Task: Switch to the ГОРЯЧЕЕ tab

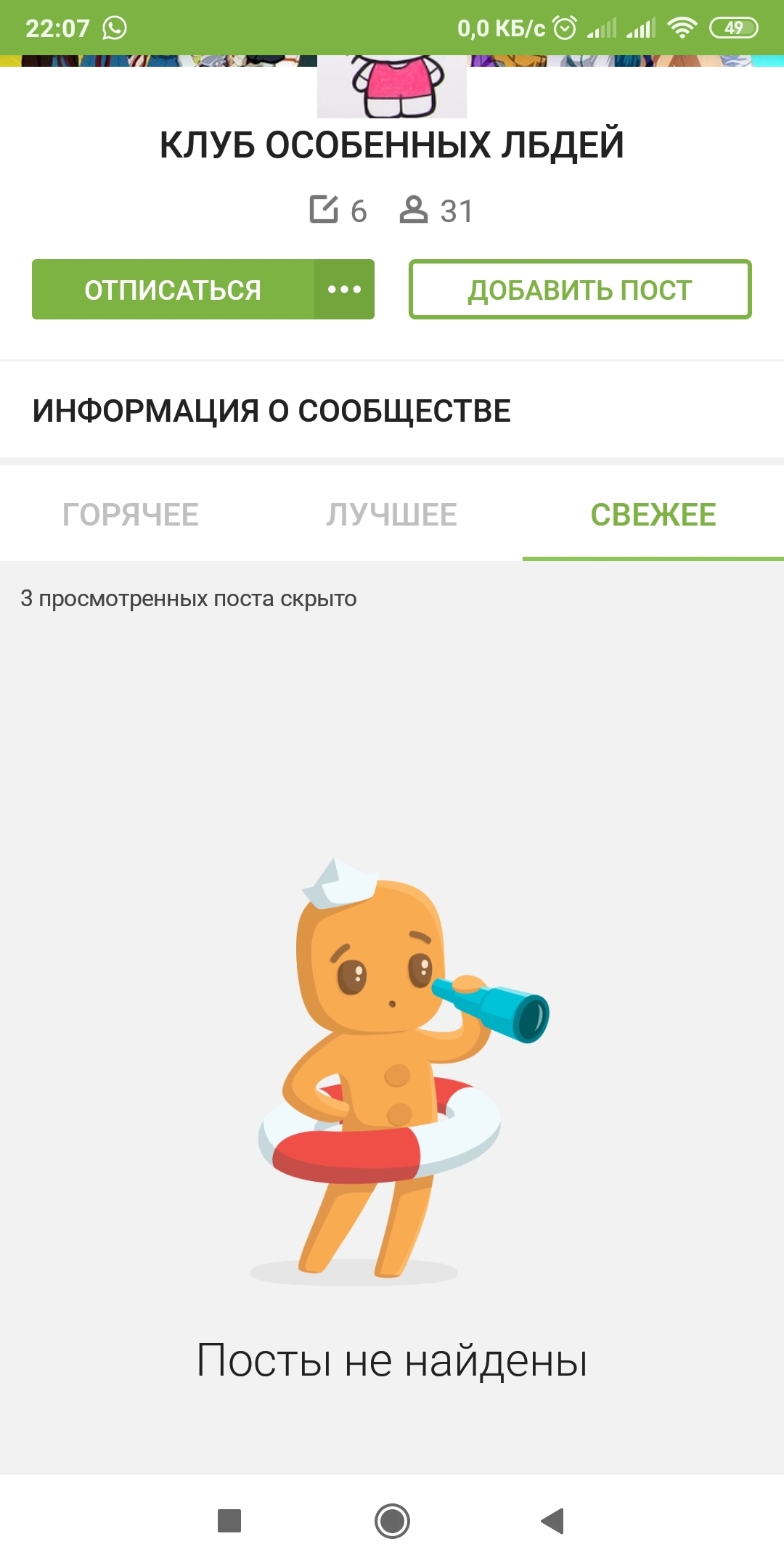Action: (x=131, y=515)
